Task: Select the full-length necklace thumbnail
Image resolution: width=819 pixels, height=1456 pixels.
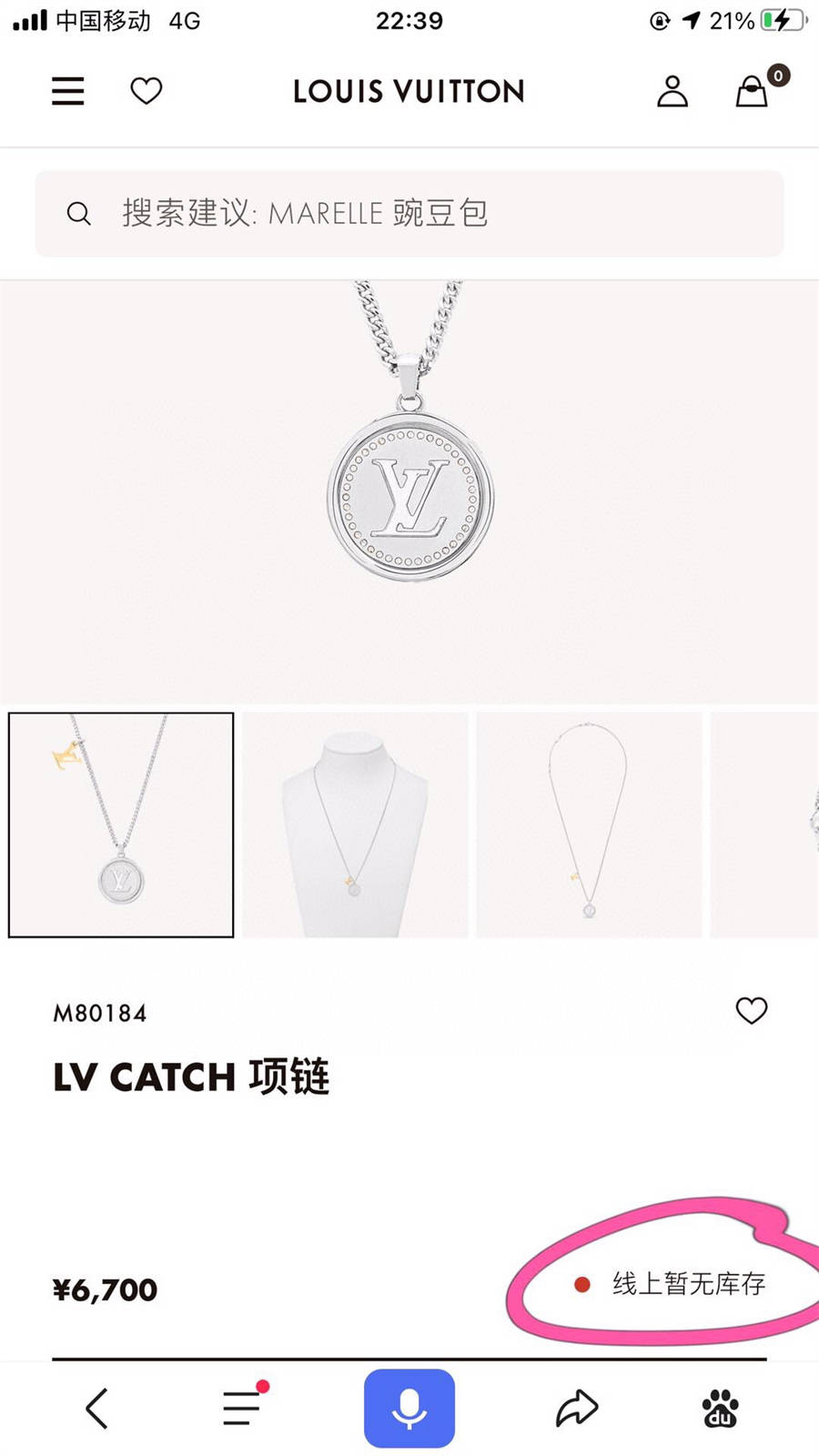Action: 589,824
